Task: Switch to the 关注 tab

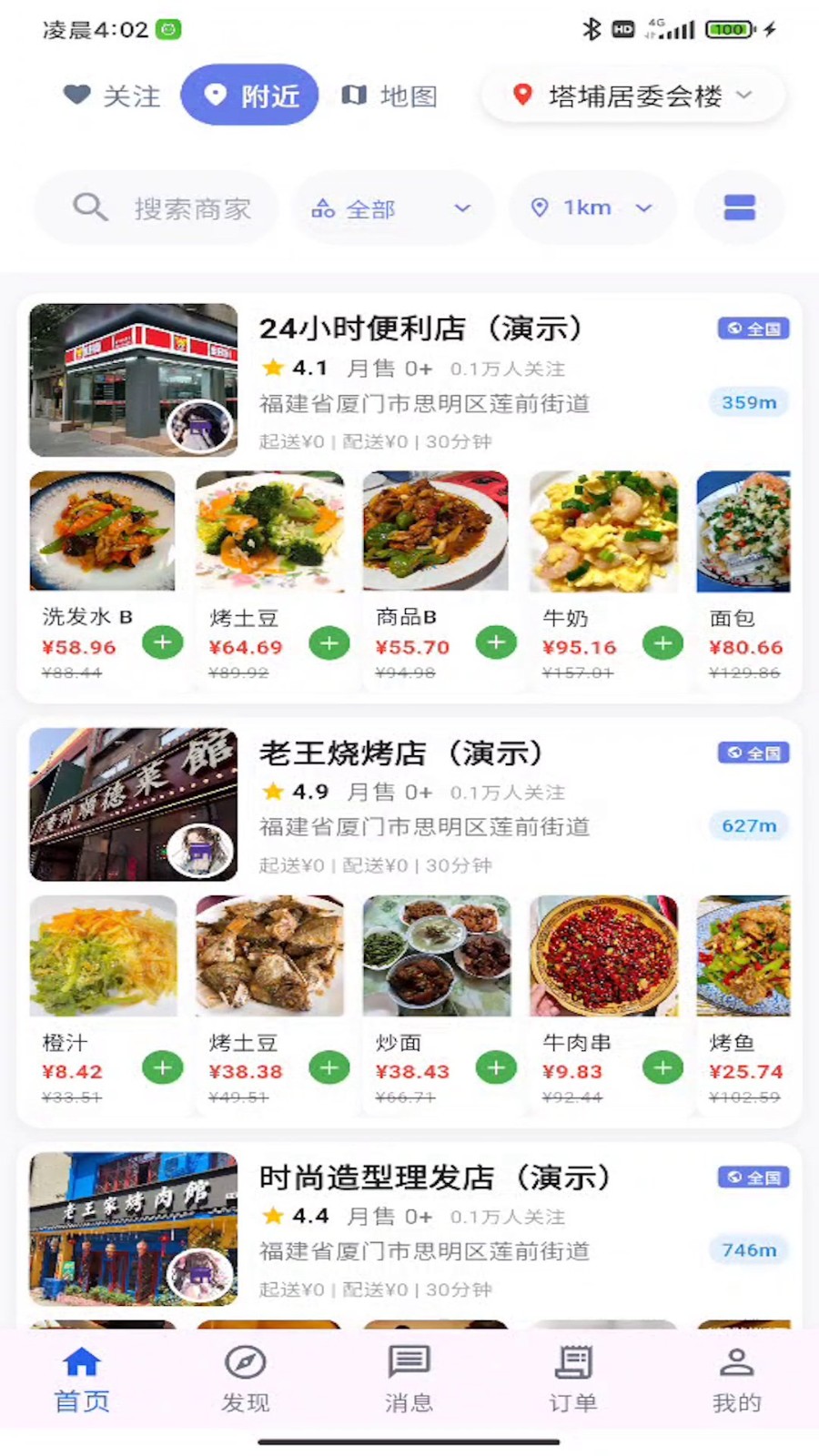Action: point(112,96)
